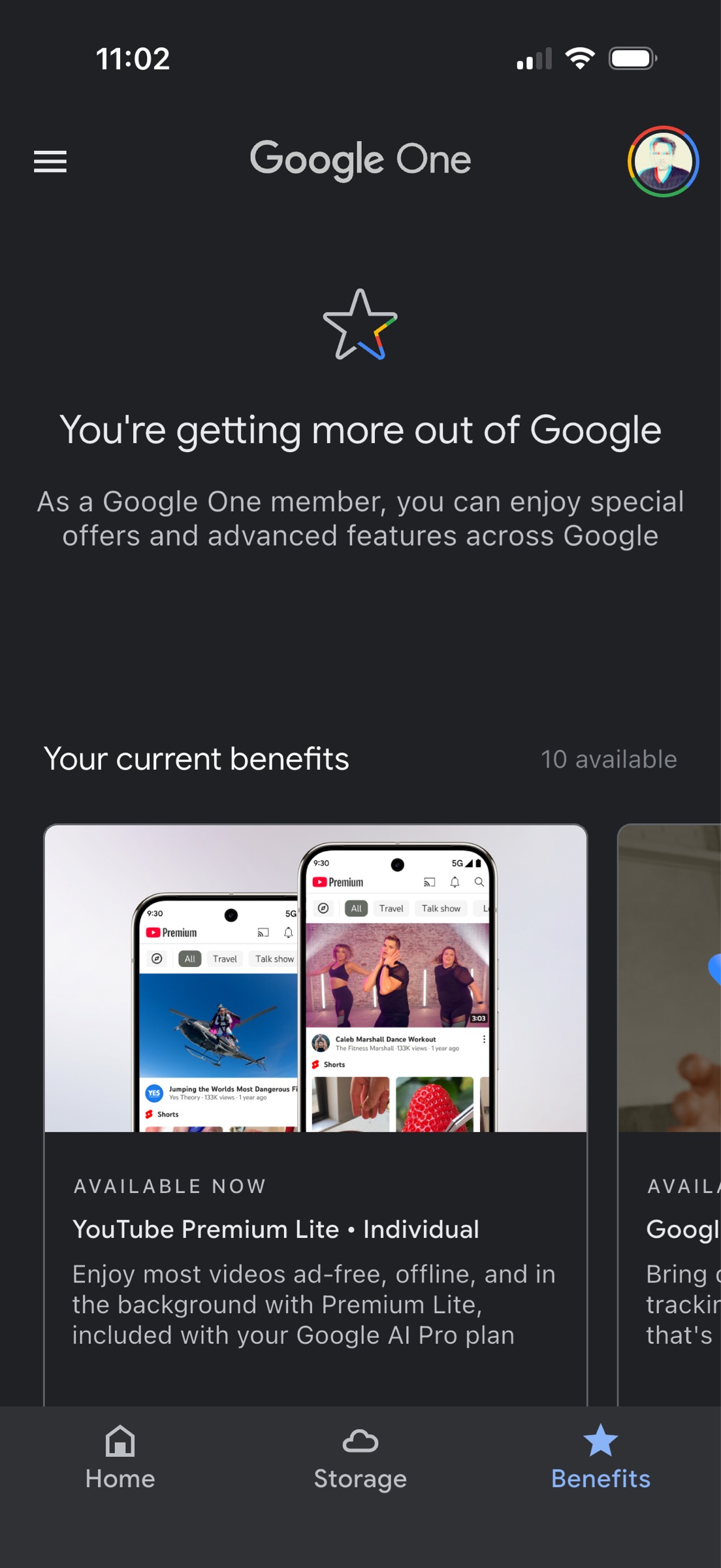The height and width of the screenshot is (1568, 721).
Task: Select the Benefits tab
Action: [x=601, y=1458]
